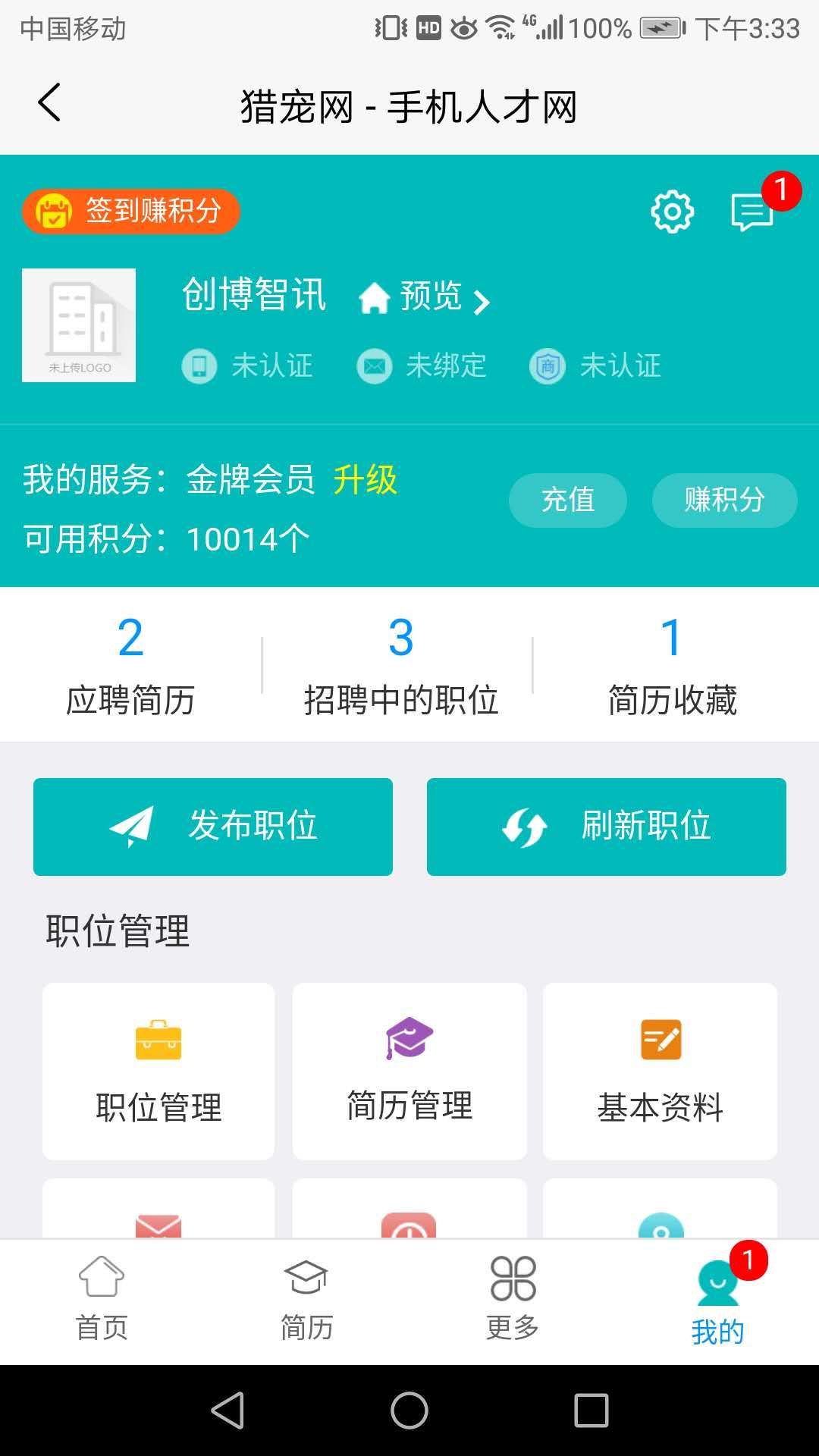The height and width of the screenshot is (1456, 819).
Task: Switch to the 更多 tab
Action: click(x=513, y=1298)
